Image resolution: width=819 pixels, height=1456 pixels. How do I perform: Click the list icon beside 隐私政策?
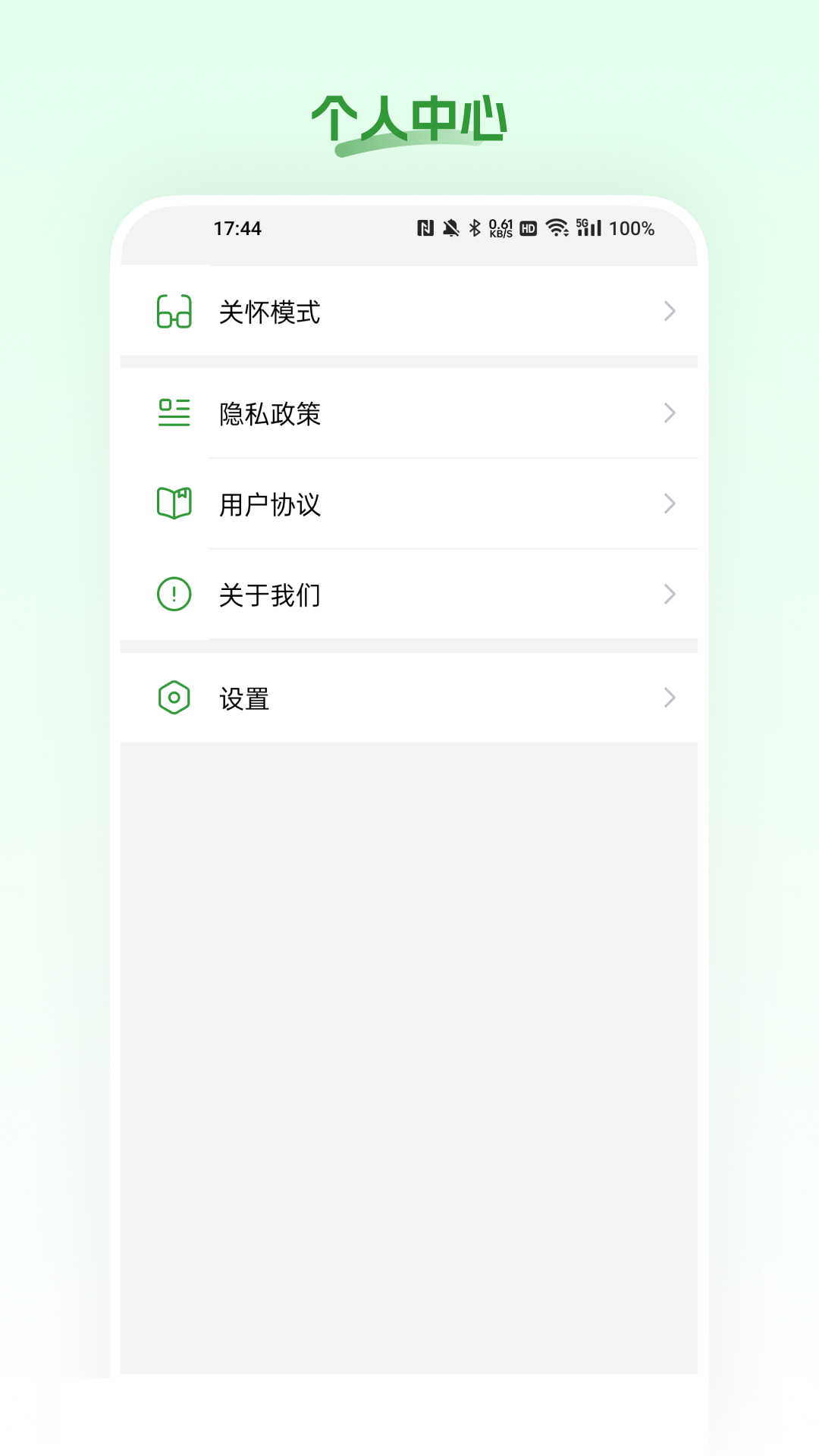tap(173, 414)
